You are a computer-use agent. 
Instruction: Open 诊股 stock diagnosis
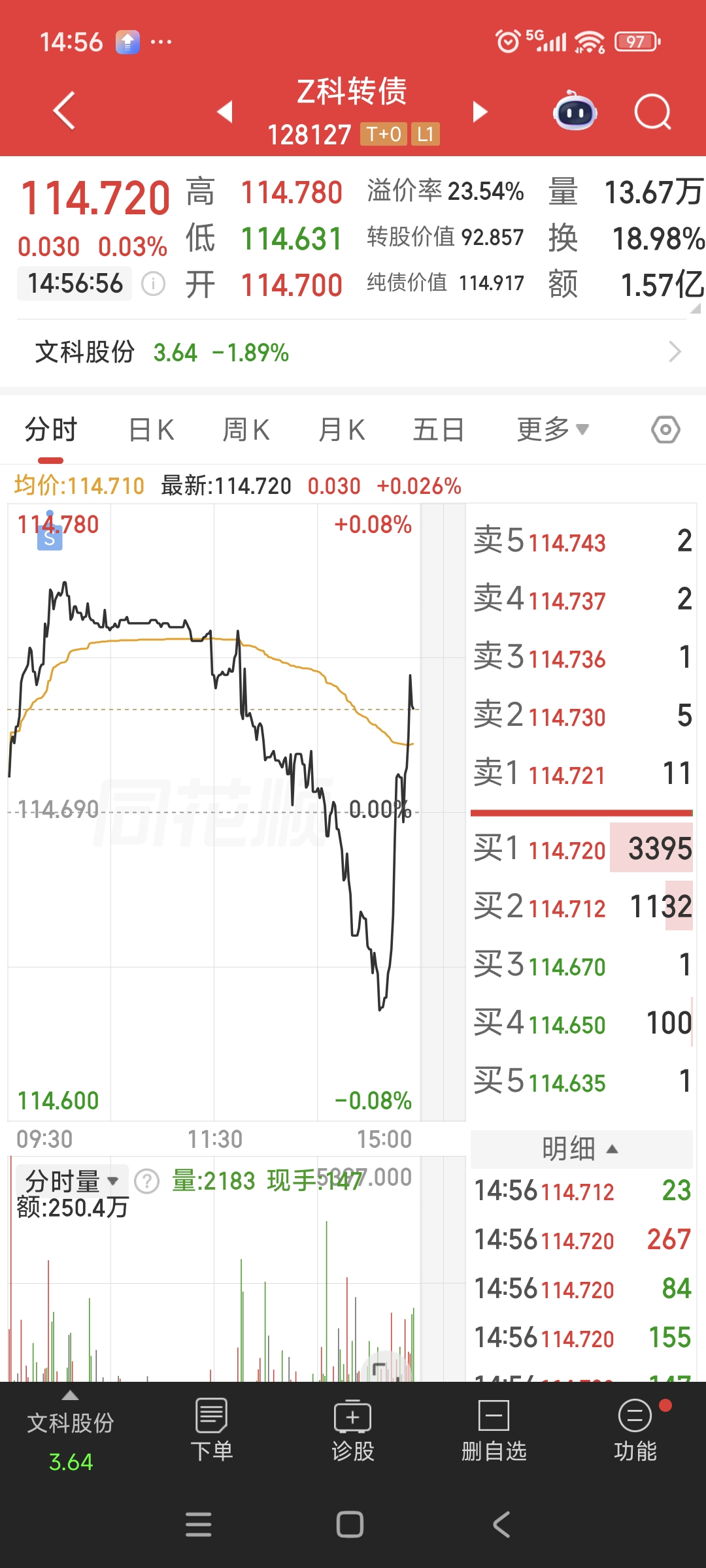click(352, 1429)
